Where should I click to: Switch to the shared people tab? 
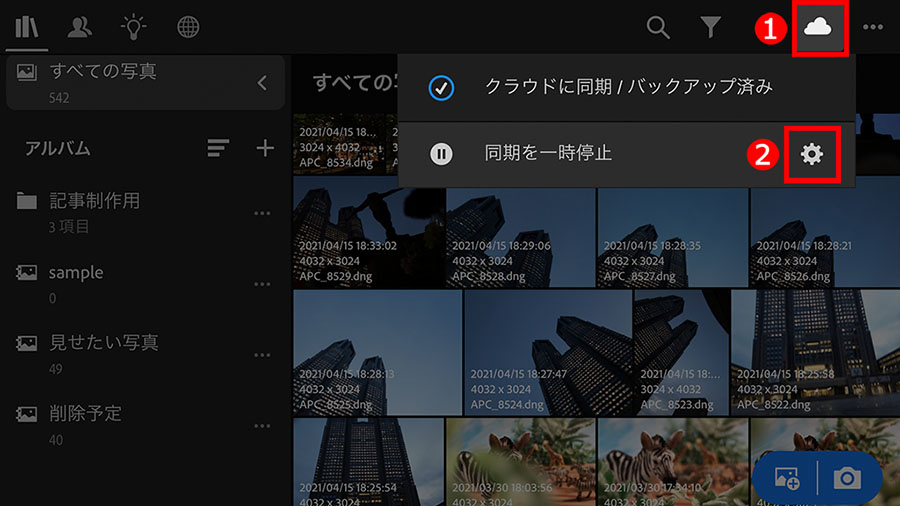coord(79,27)
